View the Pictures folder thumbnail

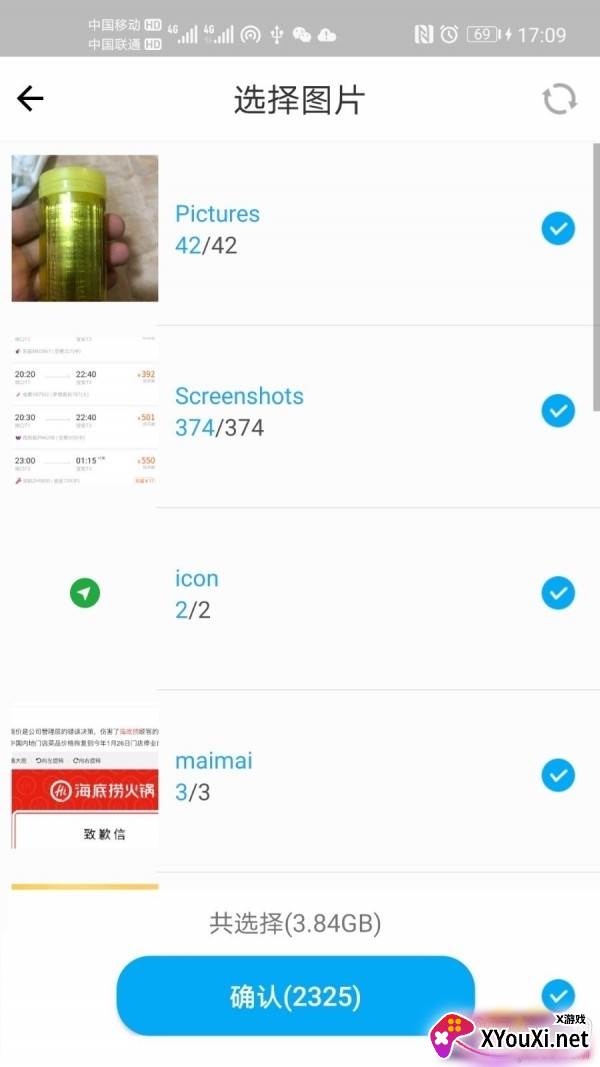[85, 228]
